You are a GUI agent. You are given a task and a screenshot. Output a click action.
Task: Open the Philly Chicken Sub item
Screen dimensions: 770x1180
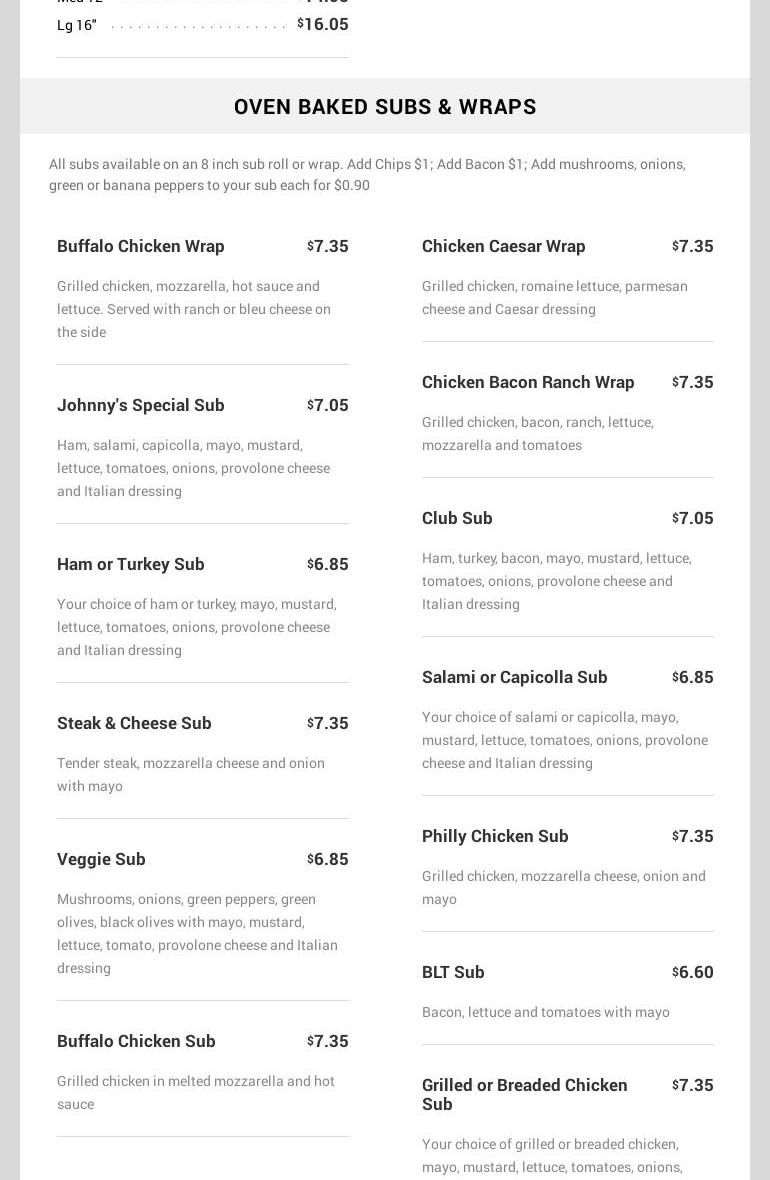495,836
